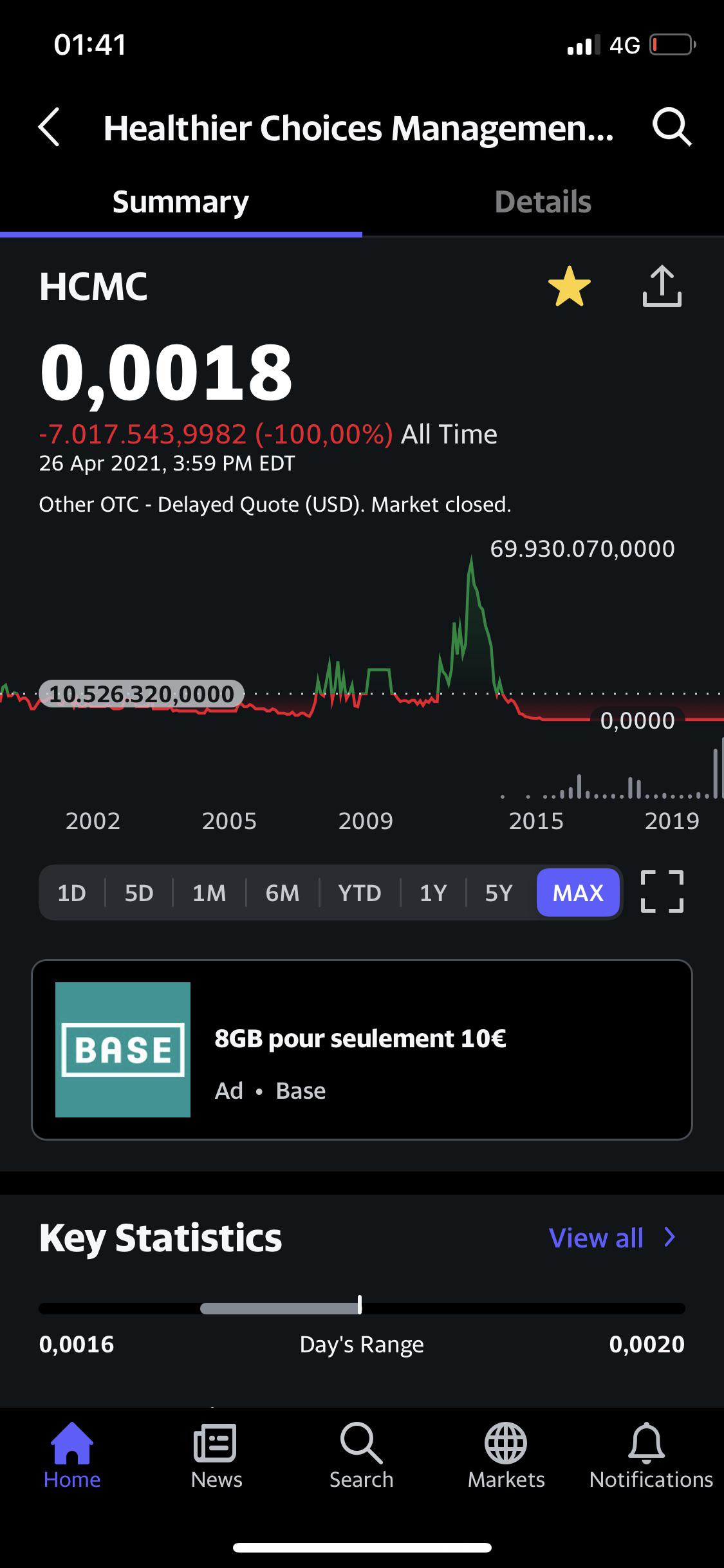Select the MAX time range
724x1568 pixels.
click(x=577, y=892)
